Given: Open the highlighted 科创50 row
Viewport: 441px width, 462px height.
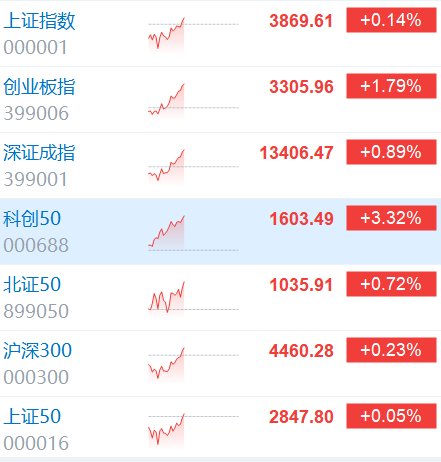Looking at the screenshot, I should point(220,232).
